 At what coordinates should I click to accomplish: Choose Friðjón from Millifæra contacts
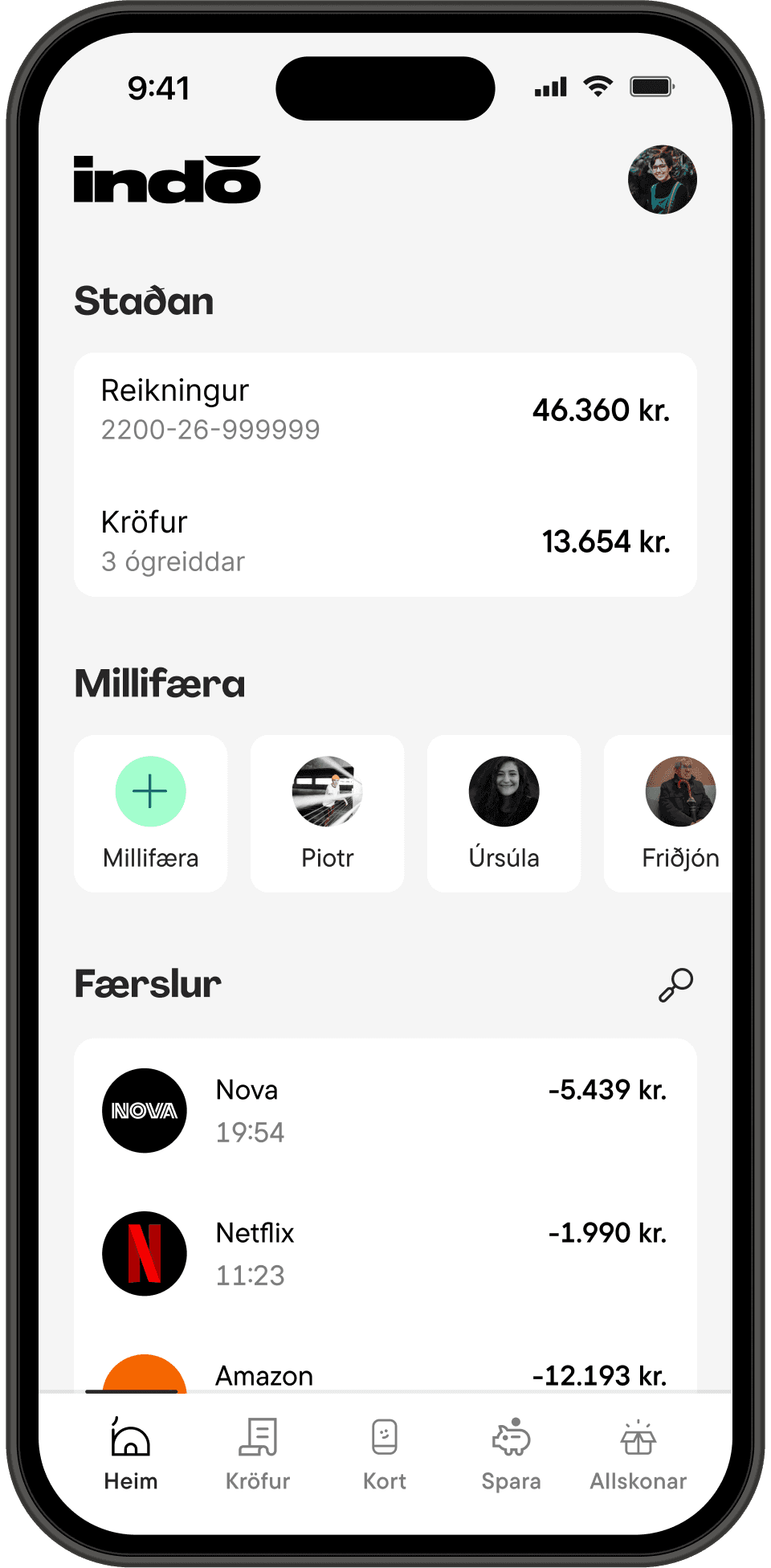680,814
